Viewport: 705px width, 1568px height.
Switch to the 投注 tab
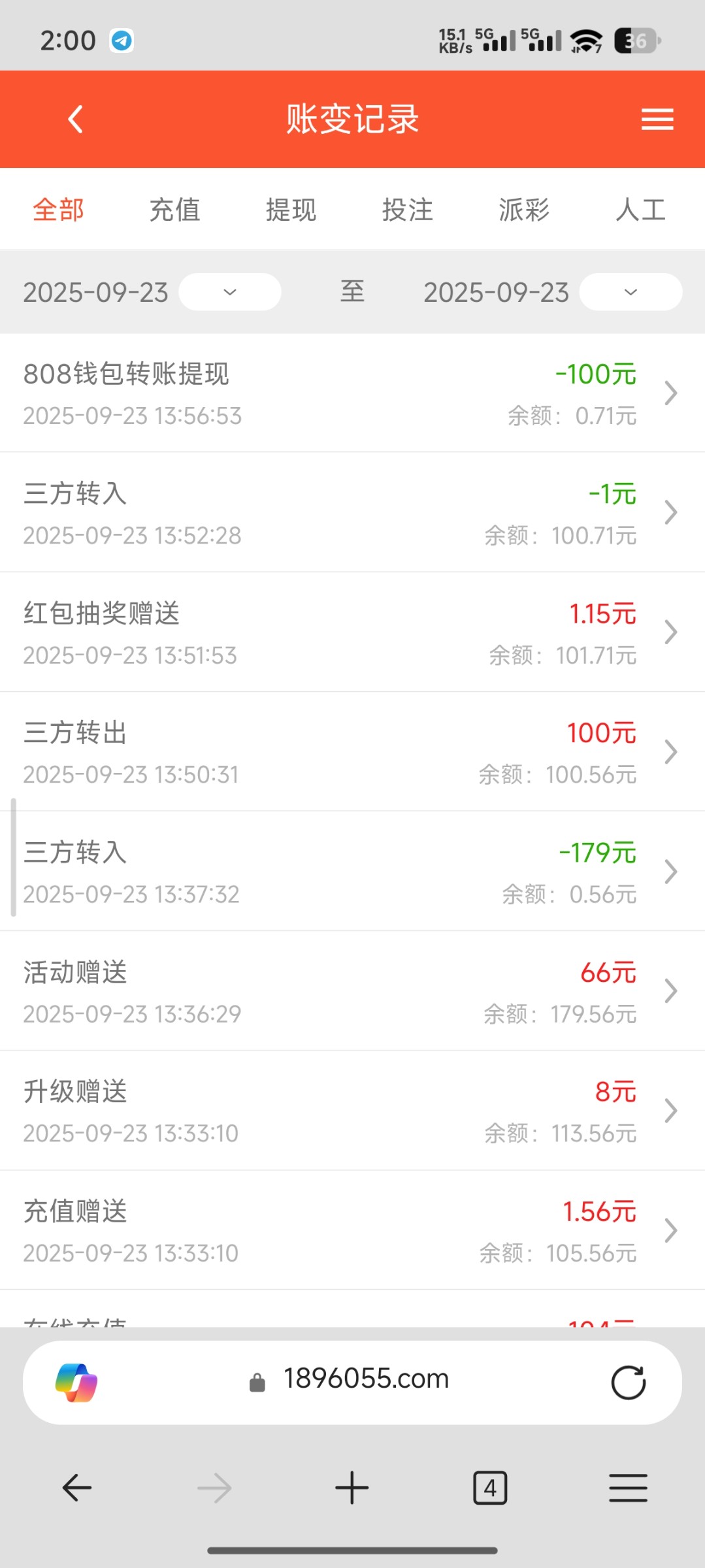[x=407, y=210]
